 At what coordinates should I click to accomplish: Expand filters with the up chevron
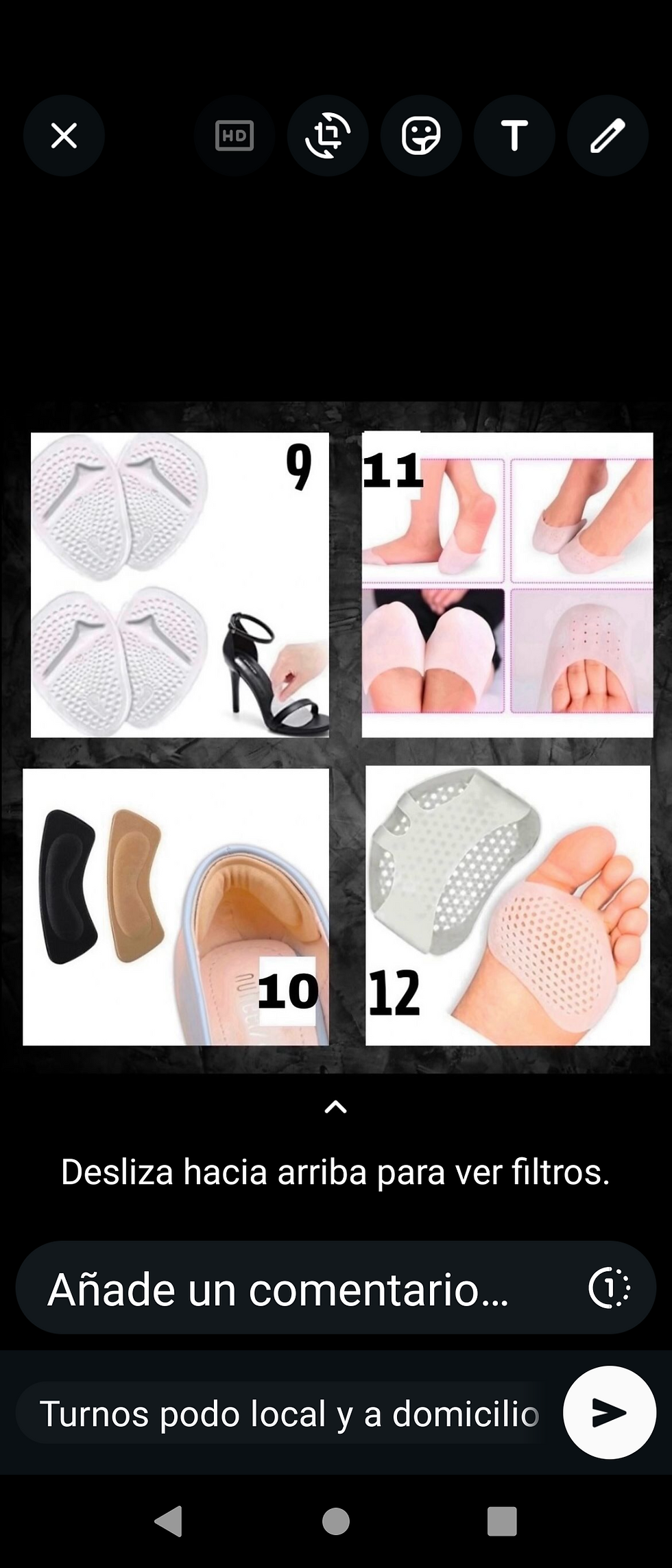(x=335, y=1107)
